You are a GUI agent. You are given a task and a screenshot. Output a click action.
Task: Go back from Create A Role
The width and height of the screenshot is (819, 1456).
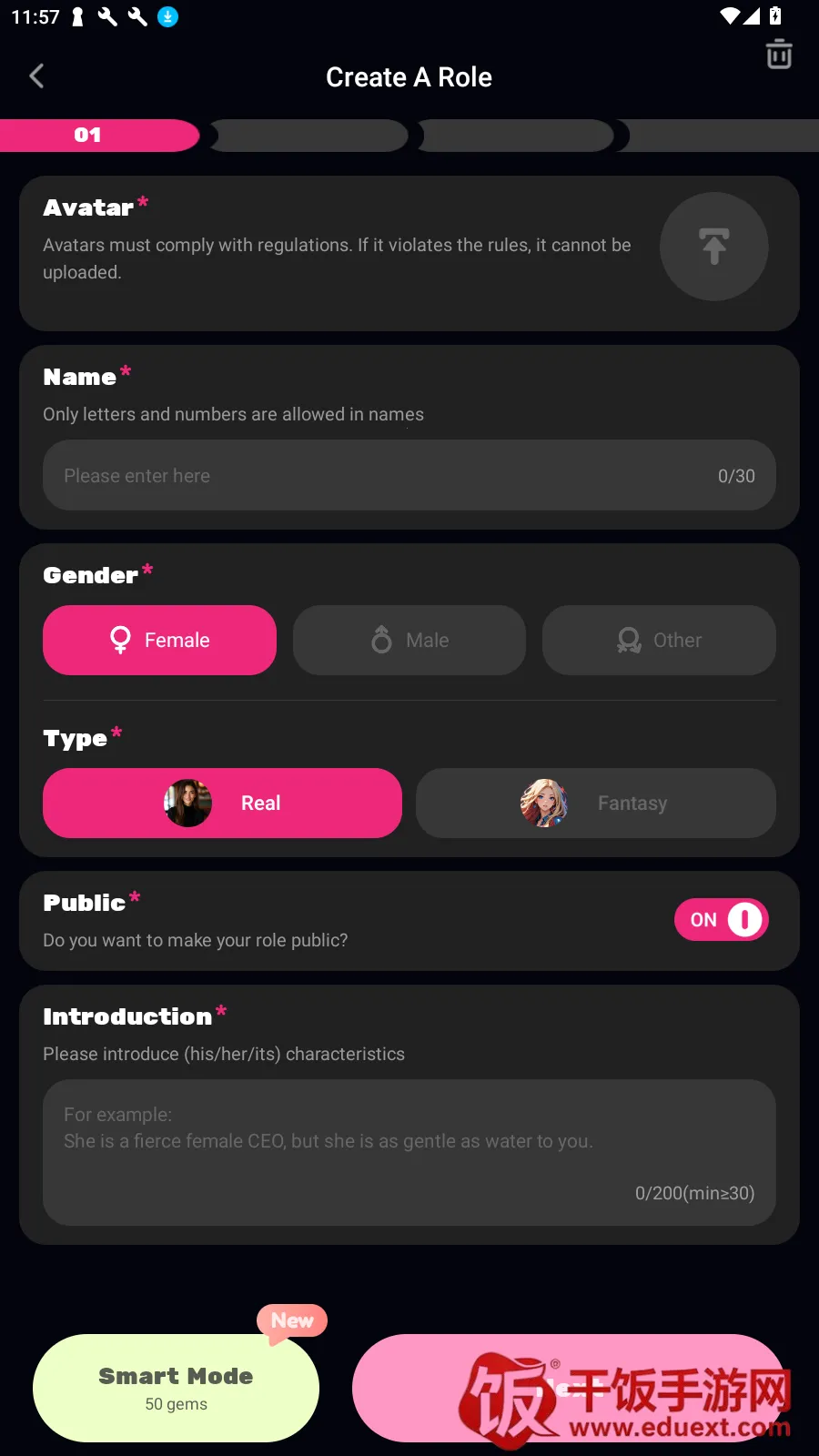pos(37,76)
